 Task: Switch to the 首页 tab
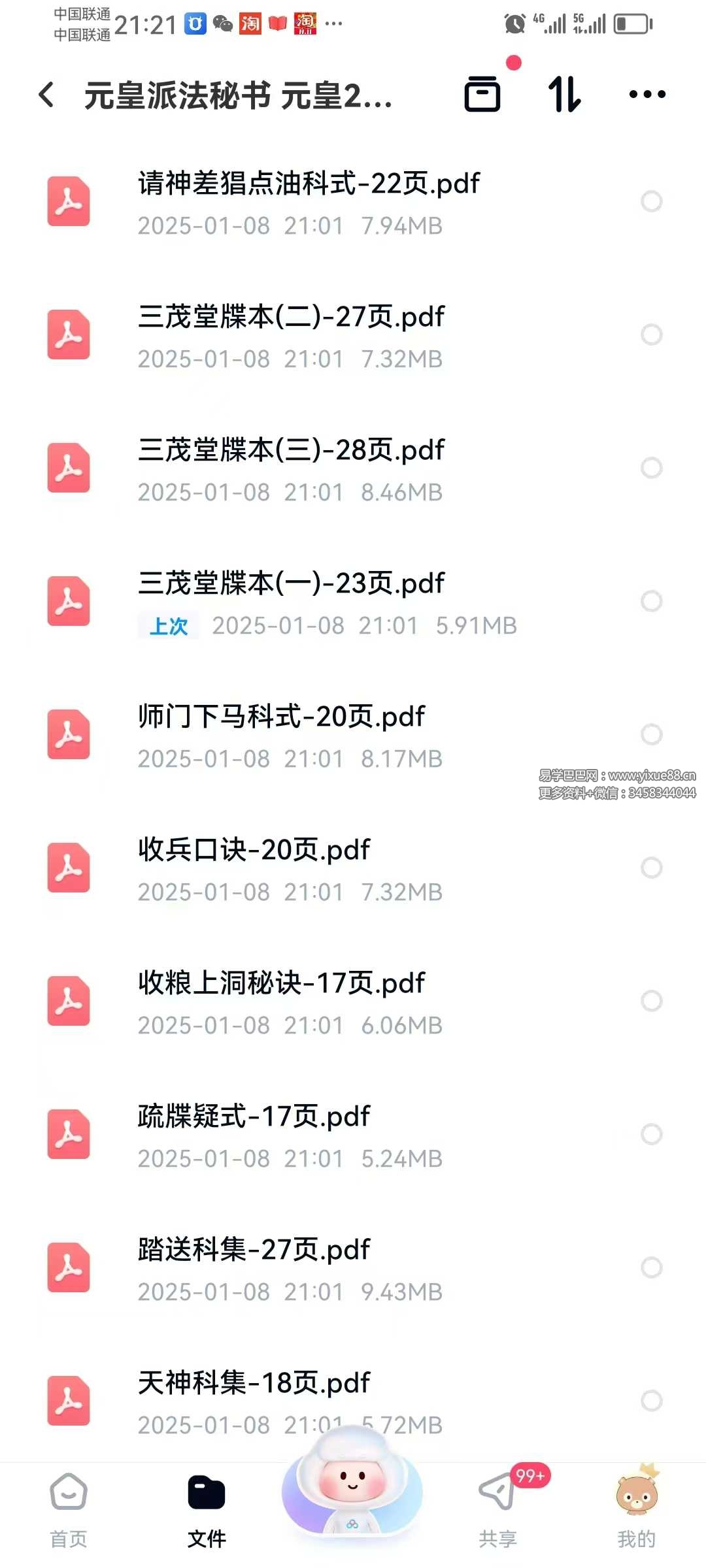tap(69, 1511)
